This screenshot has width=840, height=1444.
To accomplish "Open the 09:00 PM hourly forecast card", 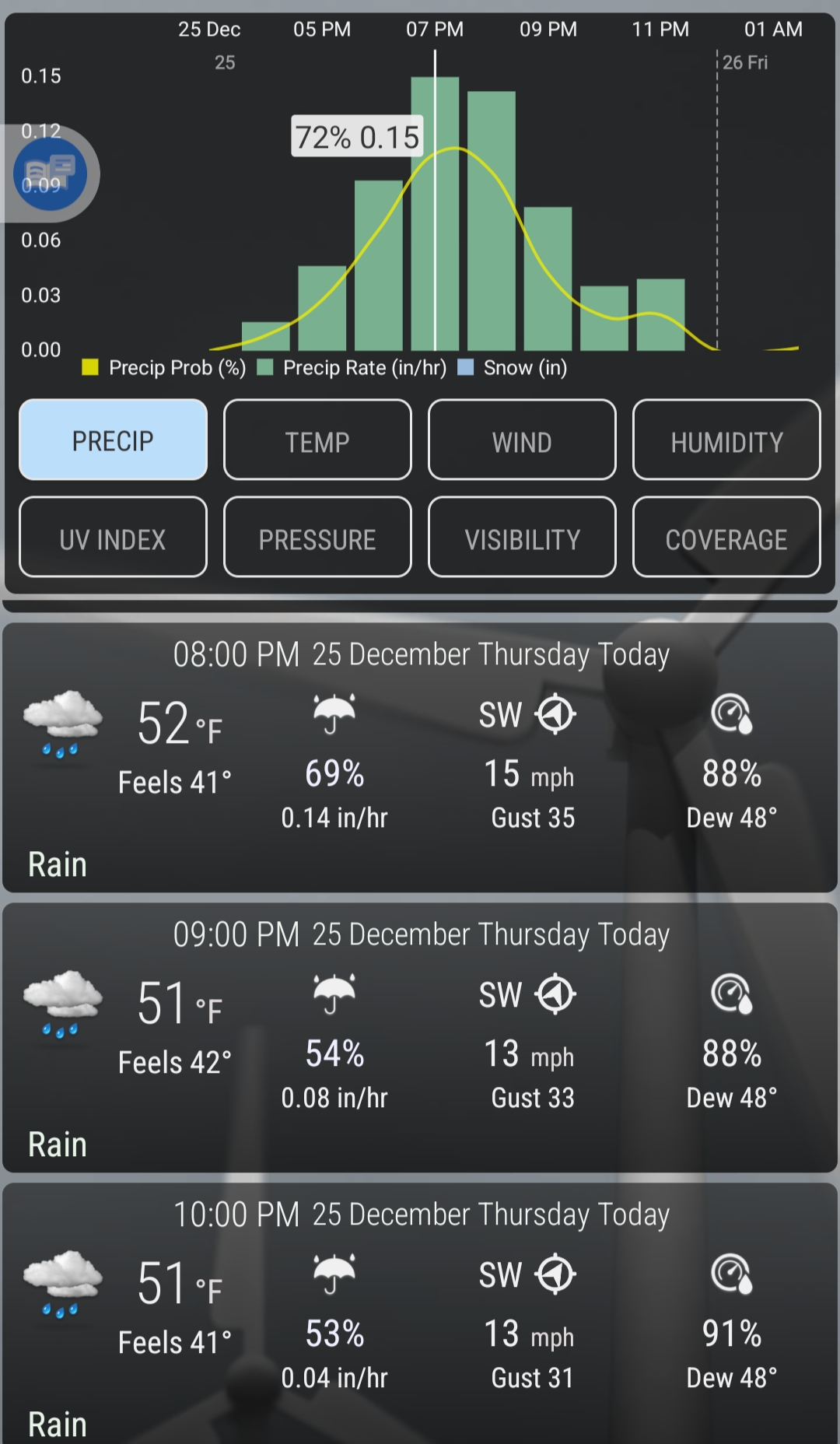I will [420, 1037].
